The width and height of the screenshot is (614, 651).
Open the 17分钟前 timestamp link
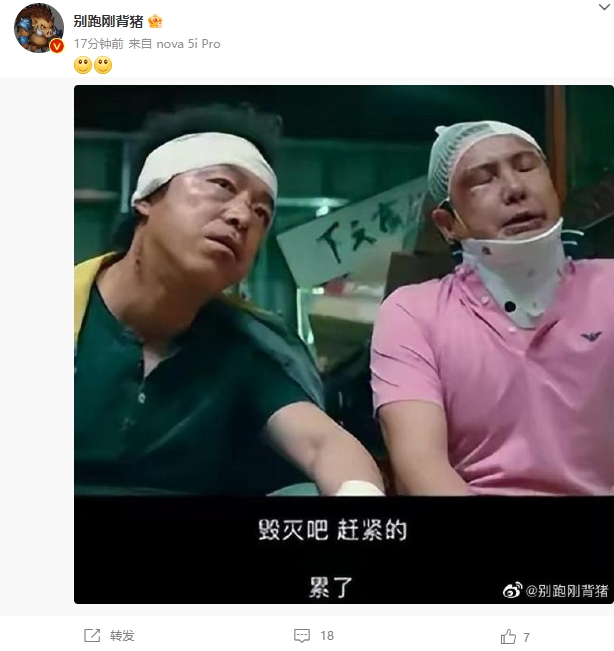98,44
